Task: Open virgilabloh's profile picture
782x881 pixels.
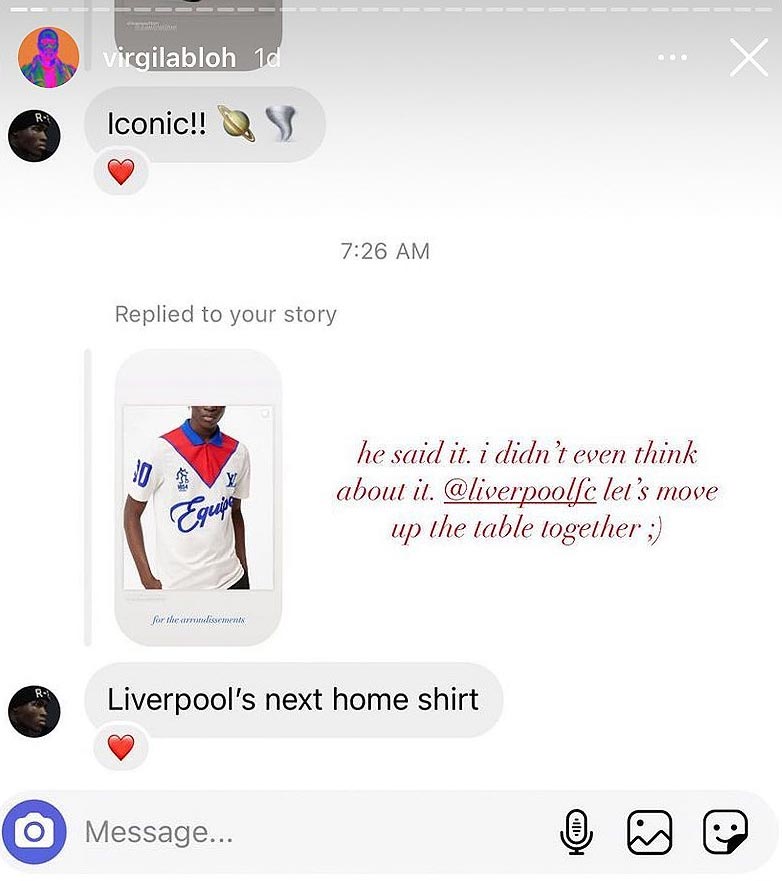Action: click(x=48, y=58)
